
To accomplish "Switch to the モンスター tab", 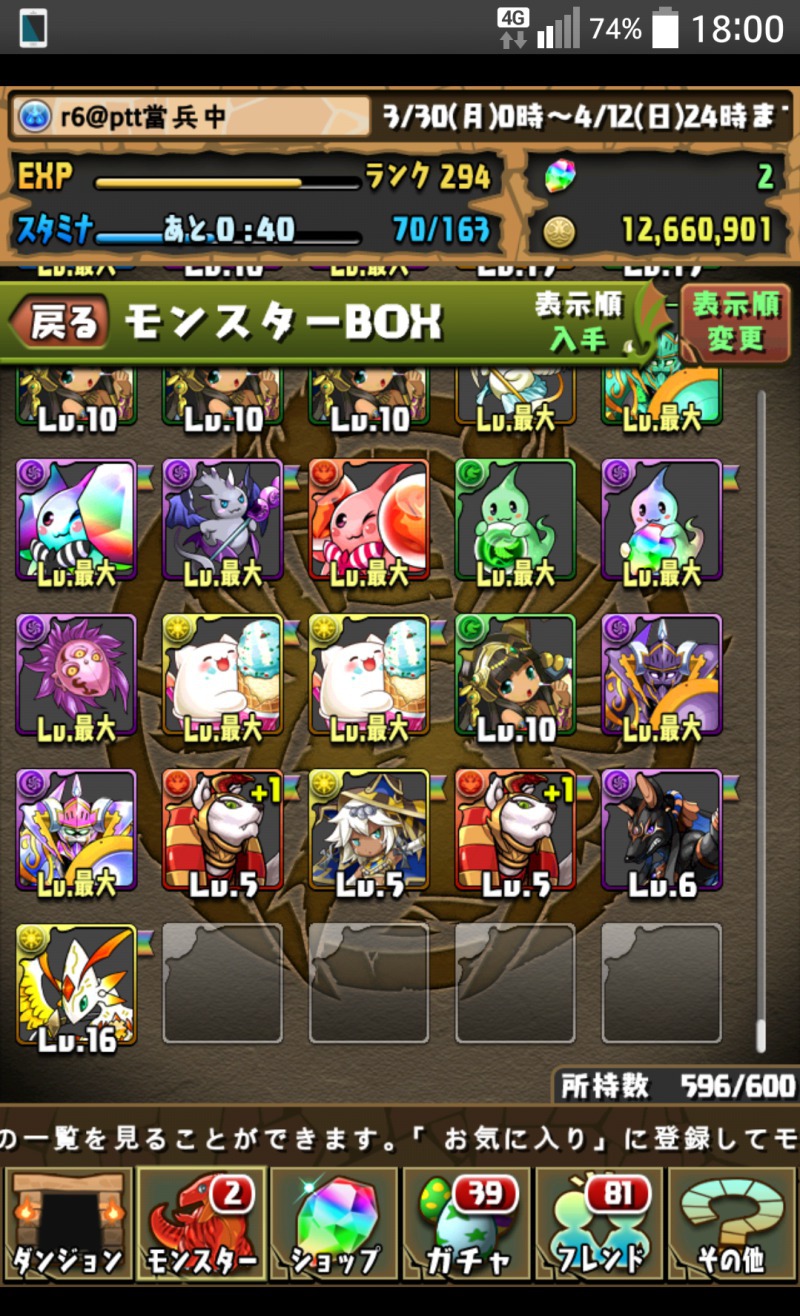I will click(x=201, y=1224).
